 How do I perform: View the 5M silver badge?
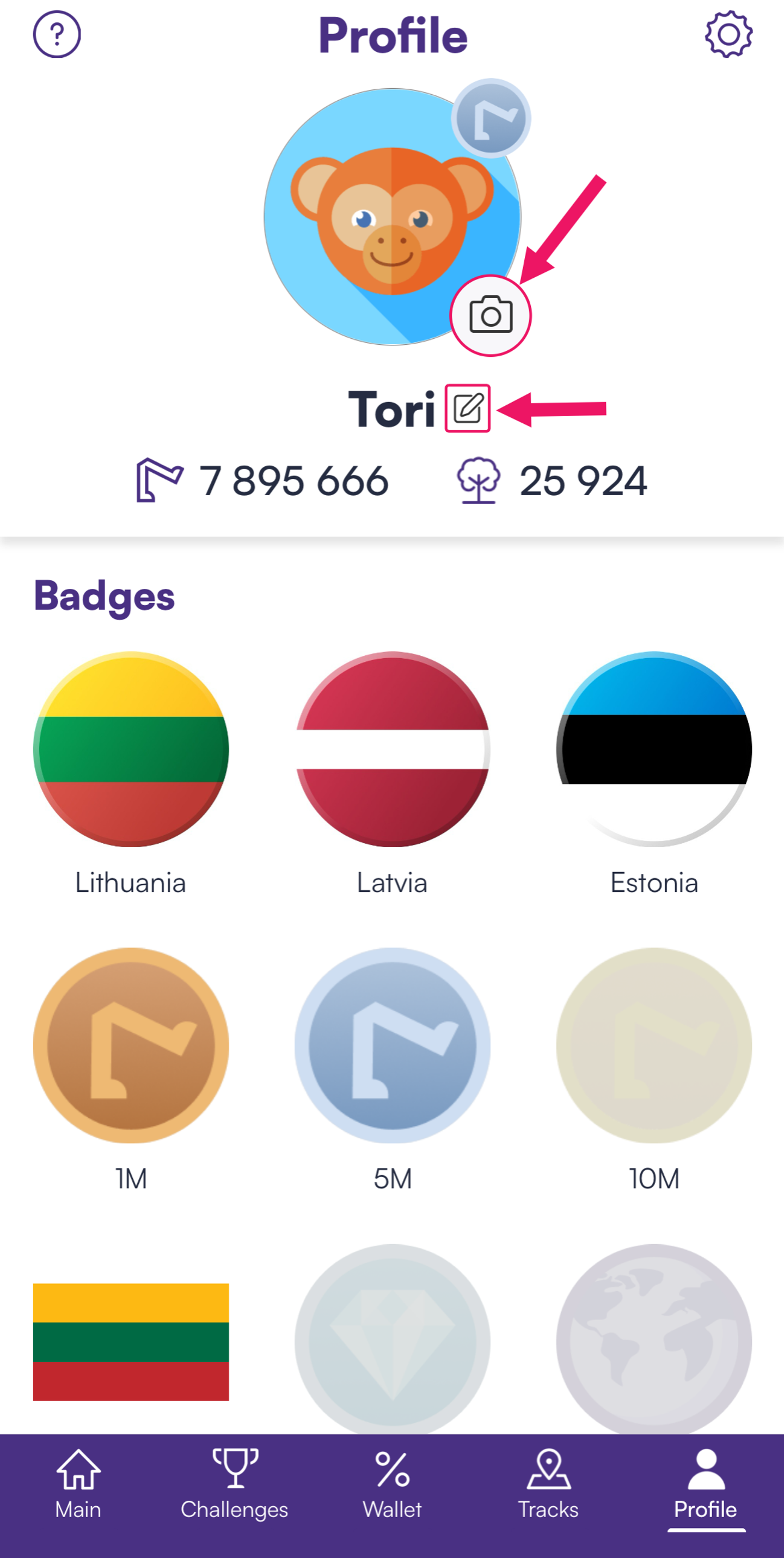coord(393,1045)
